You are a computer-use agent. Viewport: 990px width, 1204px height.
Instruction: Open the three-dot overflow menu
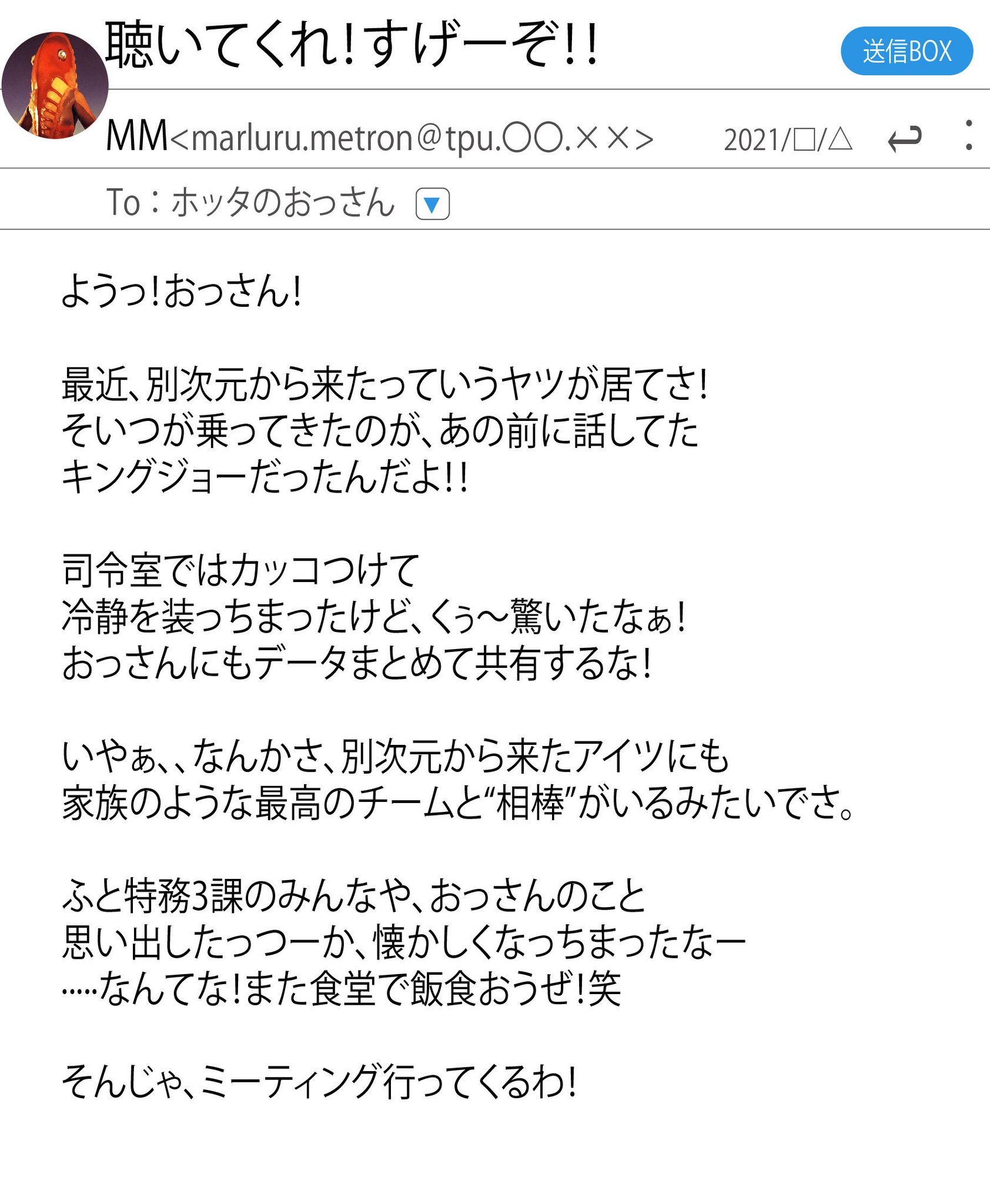tap(968, 136)
